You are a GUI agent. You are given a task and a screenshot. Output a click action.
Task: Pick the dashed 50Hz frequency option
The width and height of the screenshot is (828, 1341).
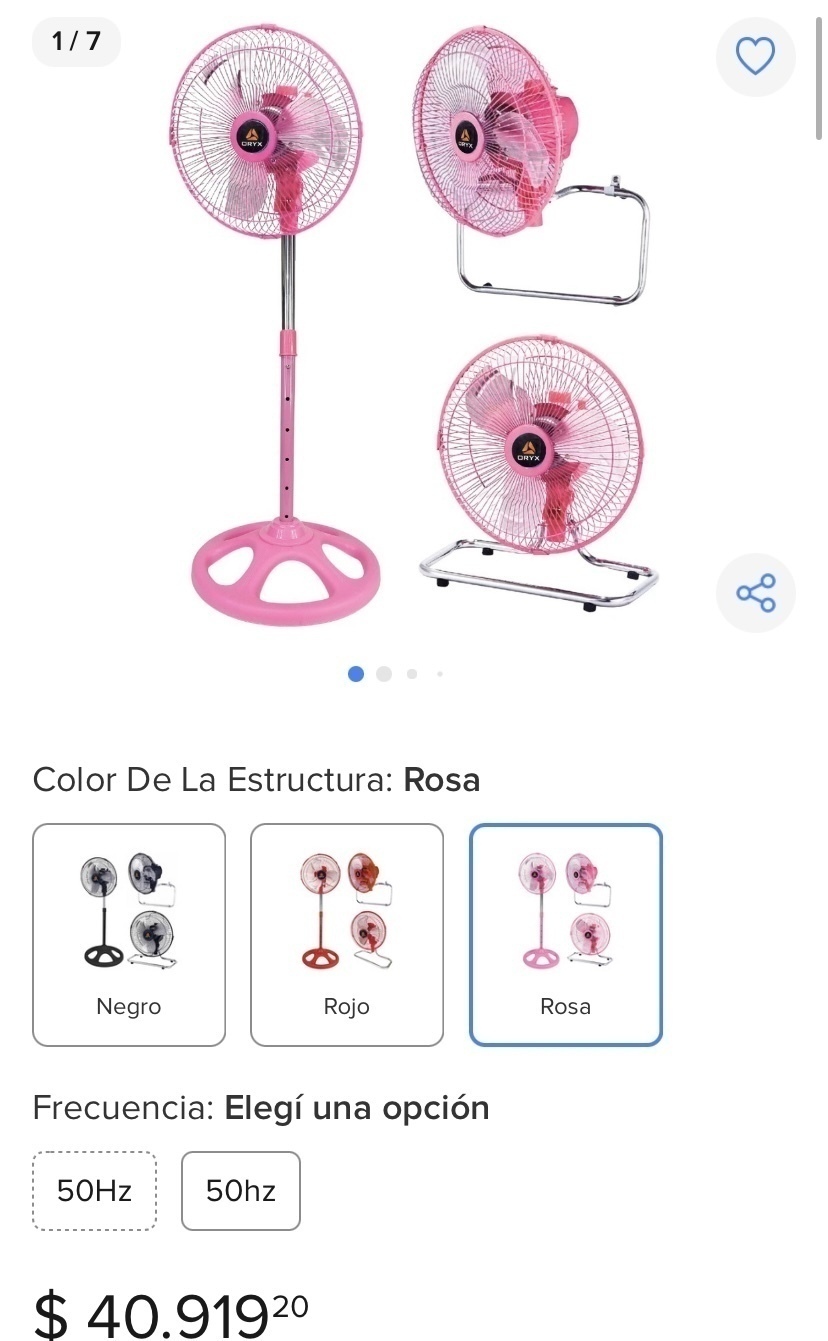pyautogui.click(x=95, y=1191)
